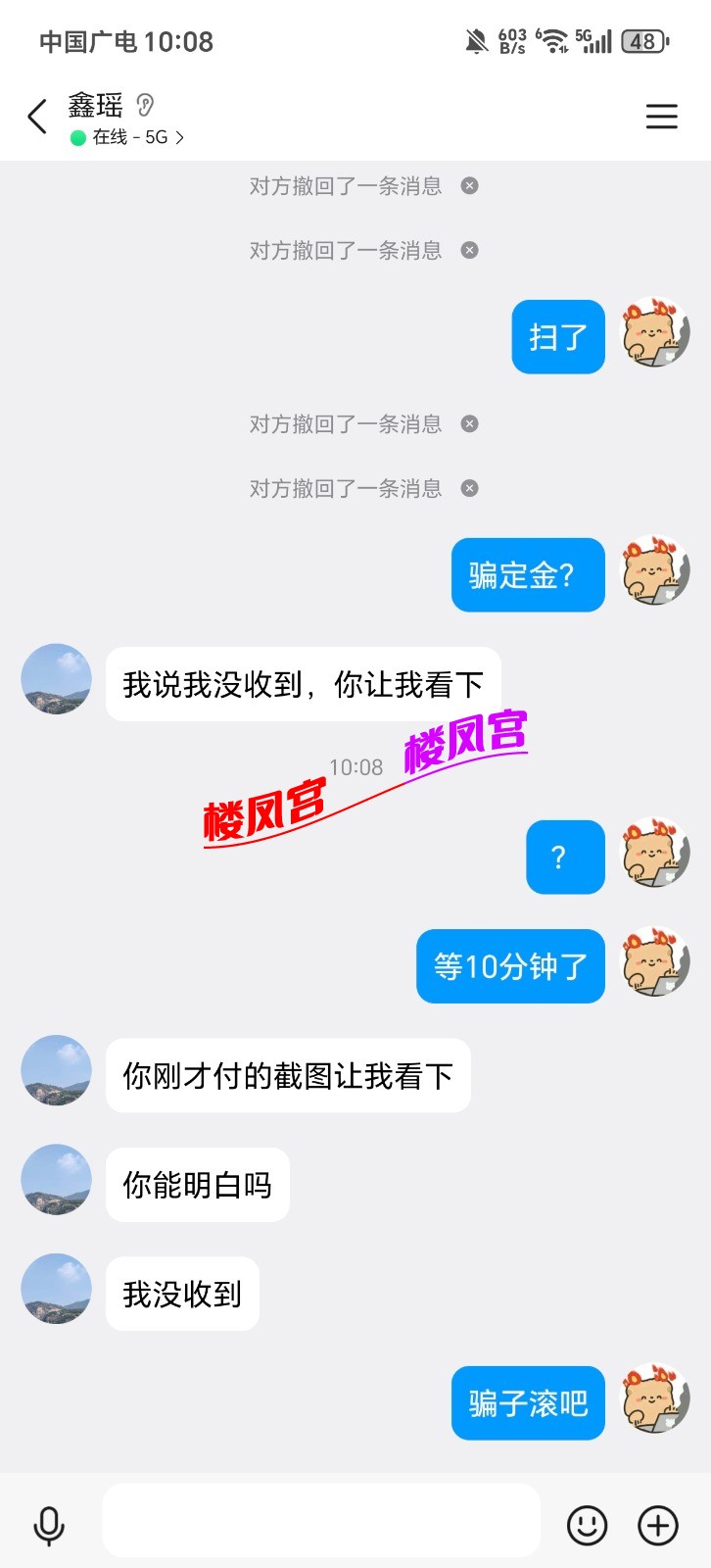Tap the plus icon to add attachments

click(x=656, y=1525)
